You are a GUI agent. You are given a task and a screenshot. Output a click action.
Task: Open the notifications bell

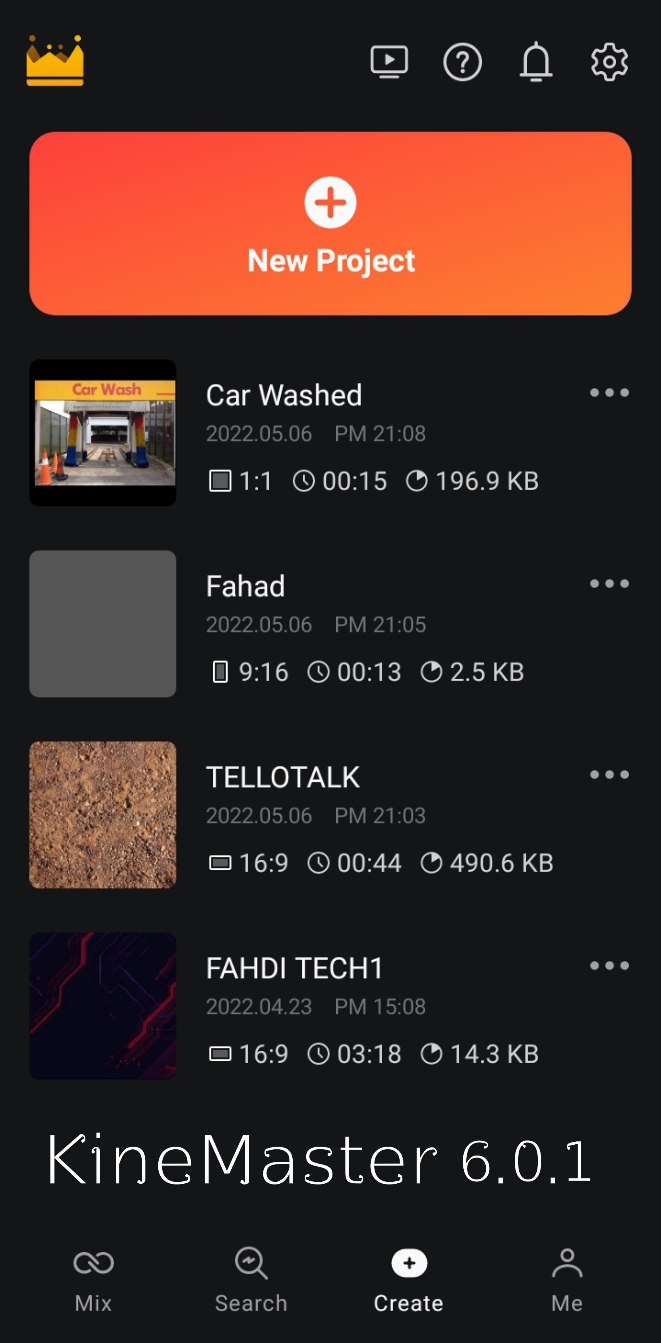coord(536,62)
